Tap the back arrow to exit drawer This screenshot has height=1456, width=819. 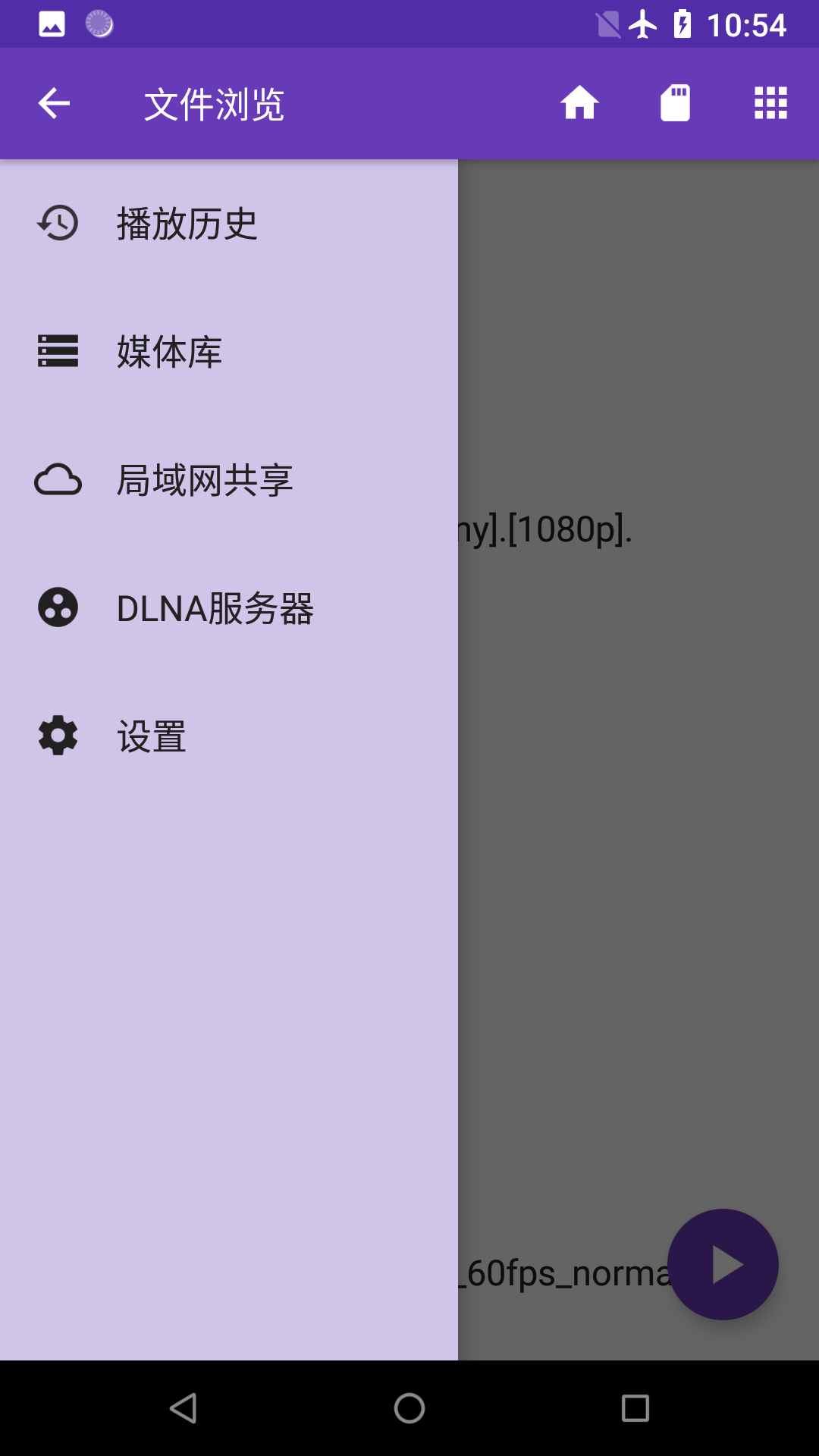point(52,103)
